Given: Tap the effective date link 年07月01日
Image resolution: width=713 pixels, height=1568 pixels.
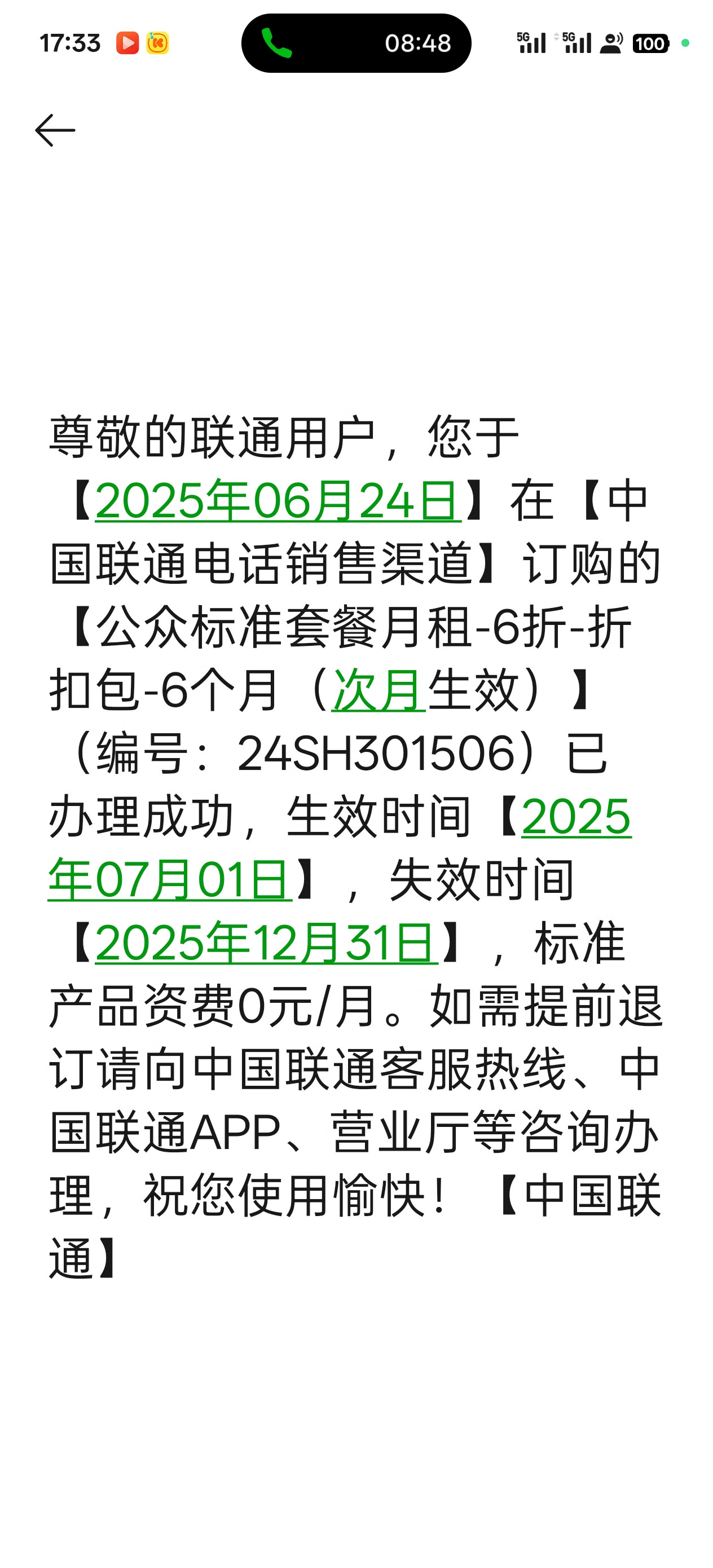Looking at the screenshot, I should (170, 879).
